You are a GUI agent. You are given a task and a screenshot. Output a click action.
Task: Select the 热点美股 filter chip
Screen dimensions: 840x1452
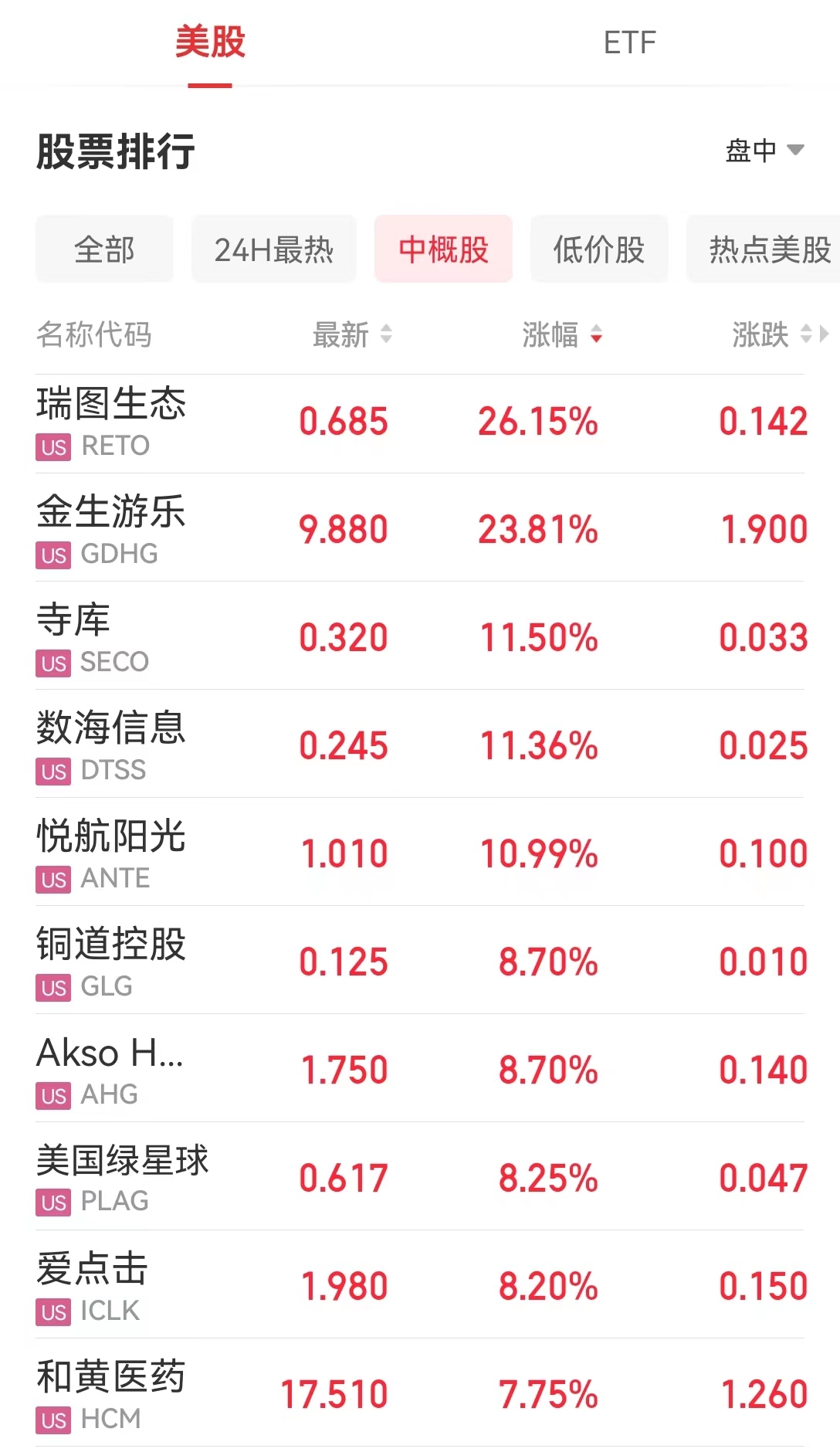764,249
